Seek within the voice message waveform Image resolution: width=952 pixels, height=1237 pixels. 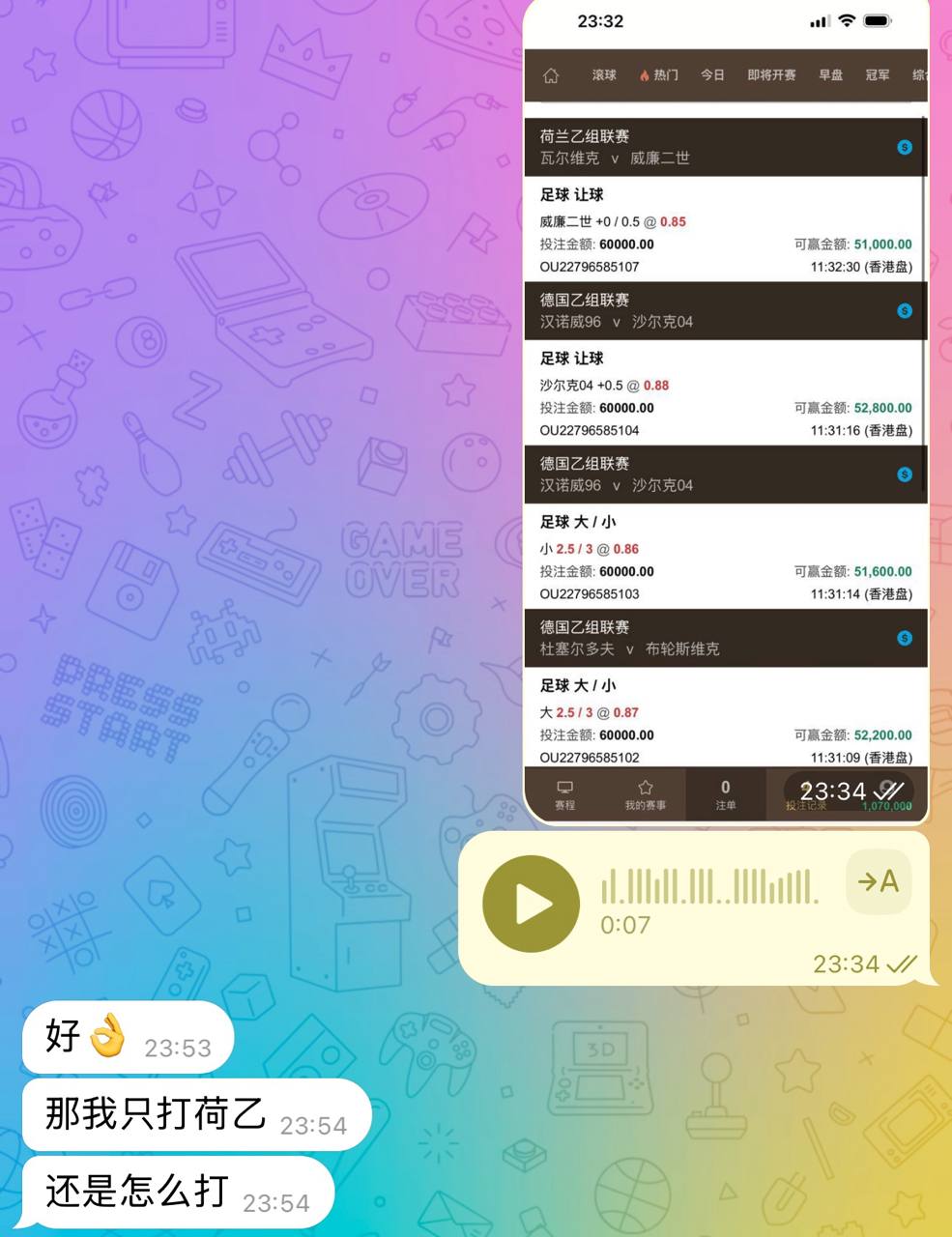[710, 885]
